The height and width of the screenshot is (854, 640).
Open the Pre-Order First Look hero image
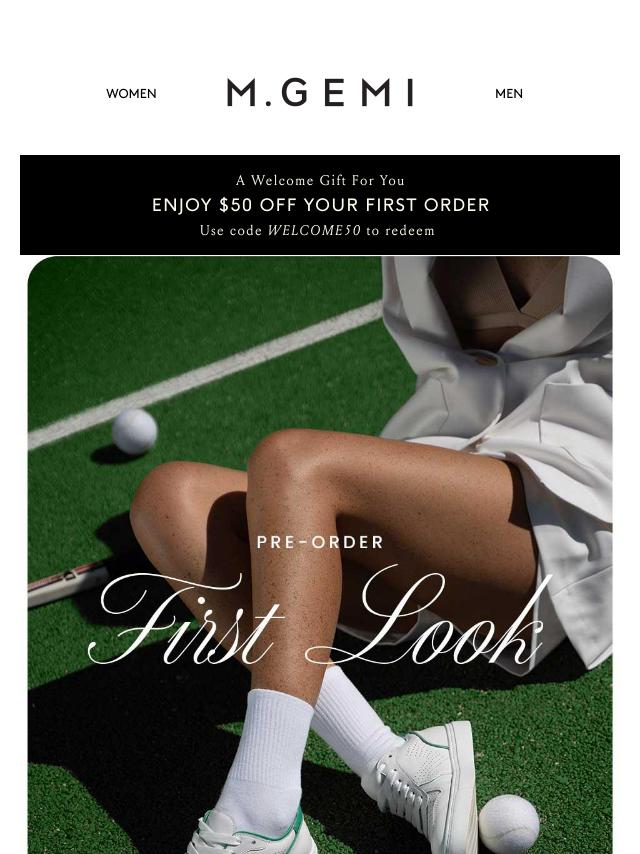coord(320,555)
